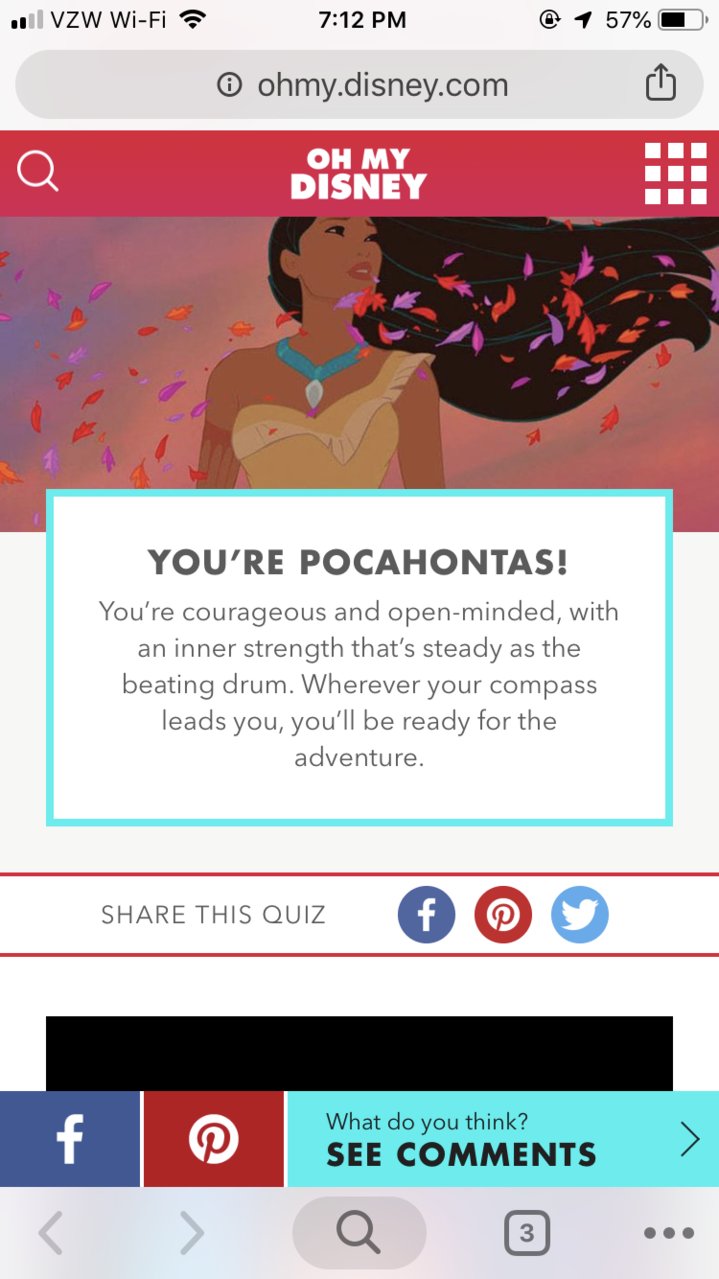The image size is (719, 1279).
Task: Tap the Oh My Disney logo to go home
Action: click(x=359, y=173)
